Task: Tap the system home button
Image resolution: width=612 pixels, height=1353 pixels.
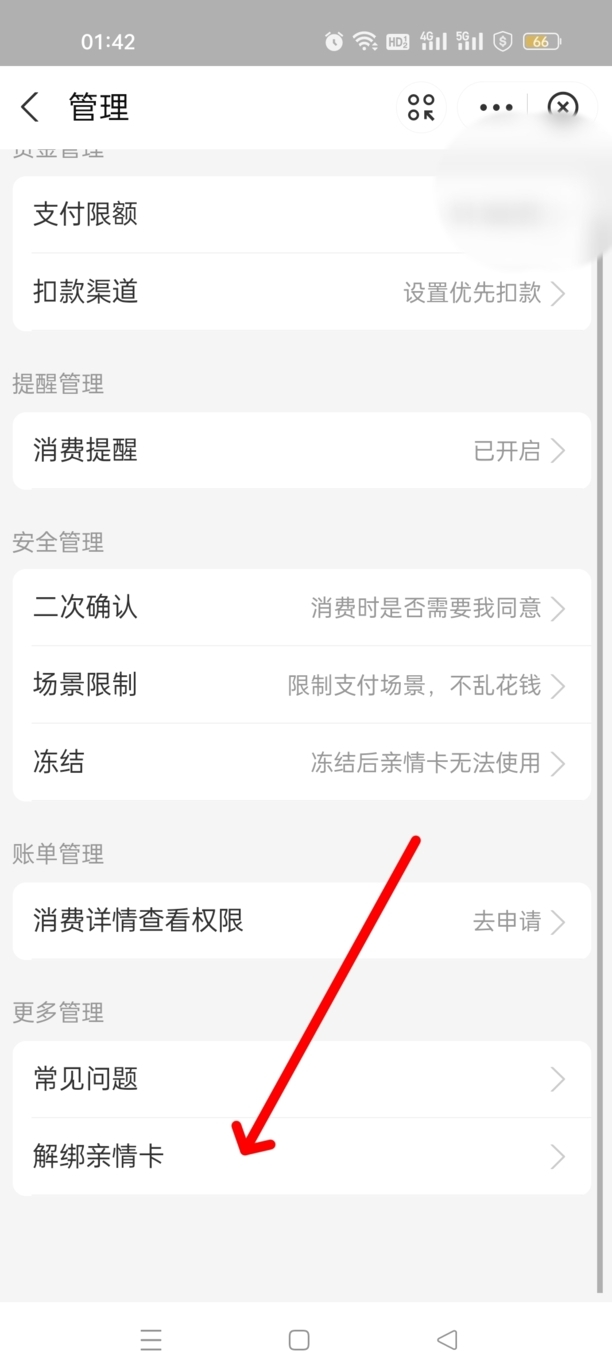Action: coord(298,1339)
